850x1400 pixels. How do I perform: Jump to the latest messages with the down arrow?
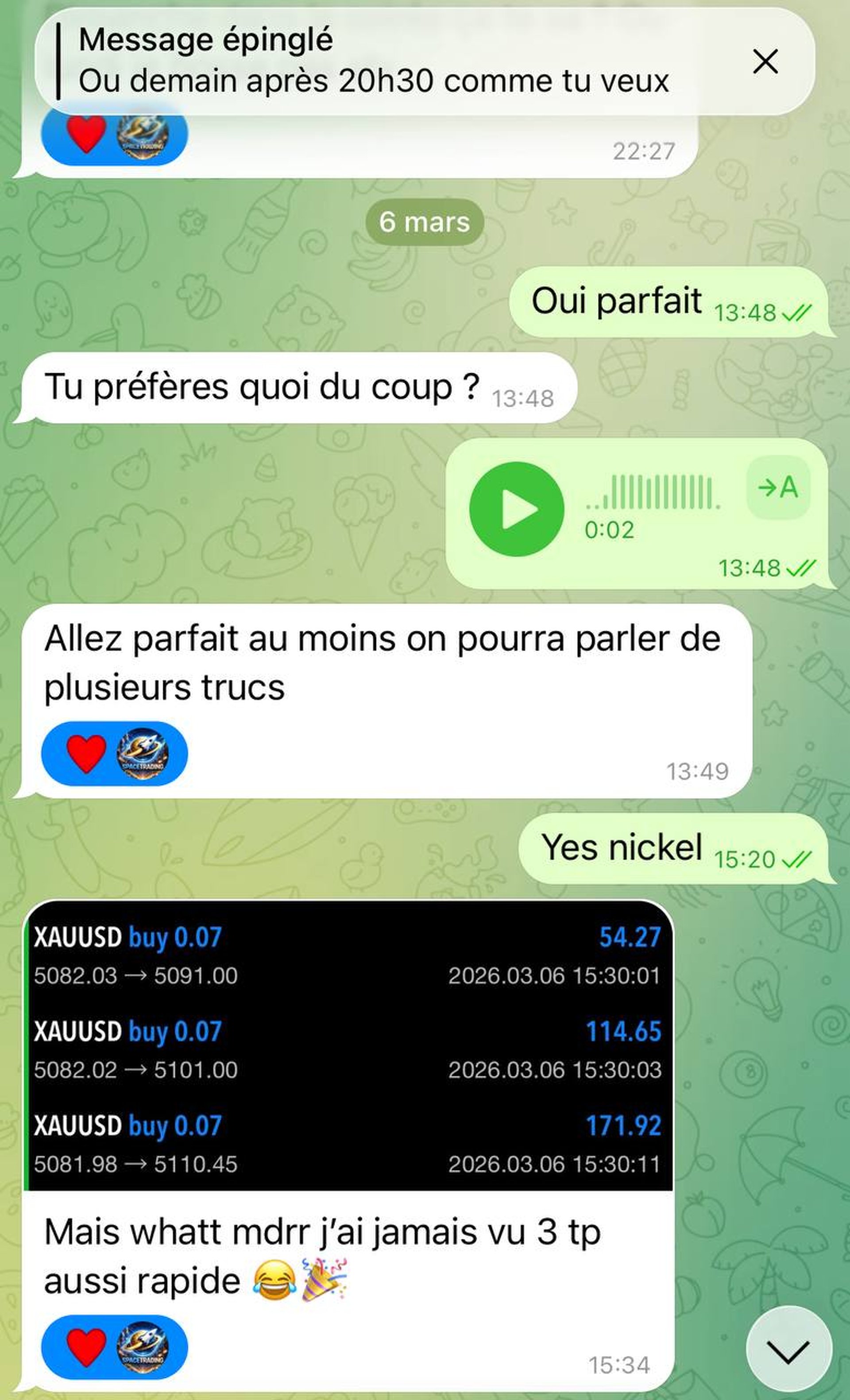788,1351
